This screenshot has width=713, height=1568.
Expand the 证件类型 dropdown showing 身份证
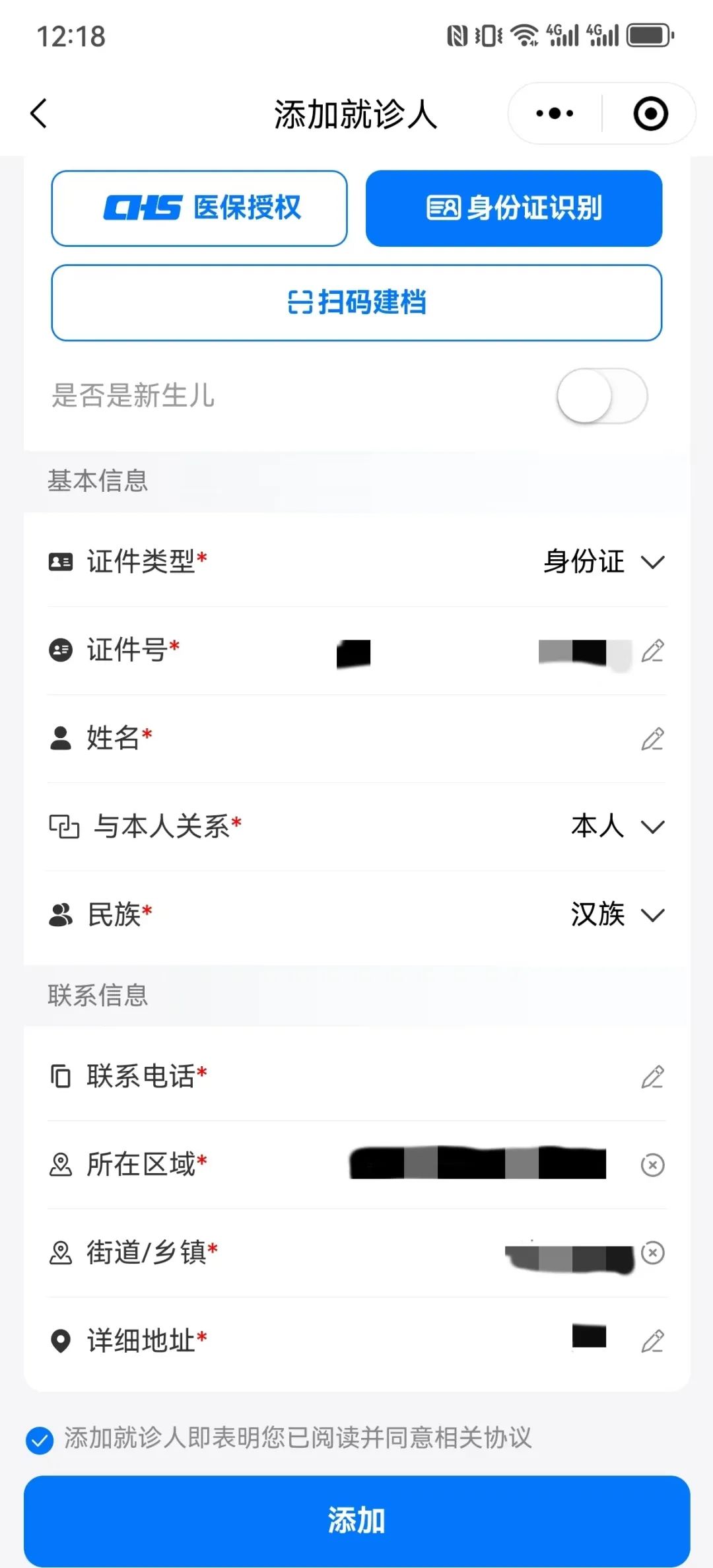pyautogui.click(x=357, y=562)
